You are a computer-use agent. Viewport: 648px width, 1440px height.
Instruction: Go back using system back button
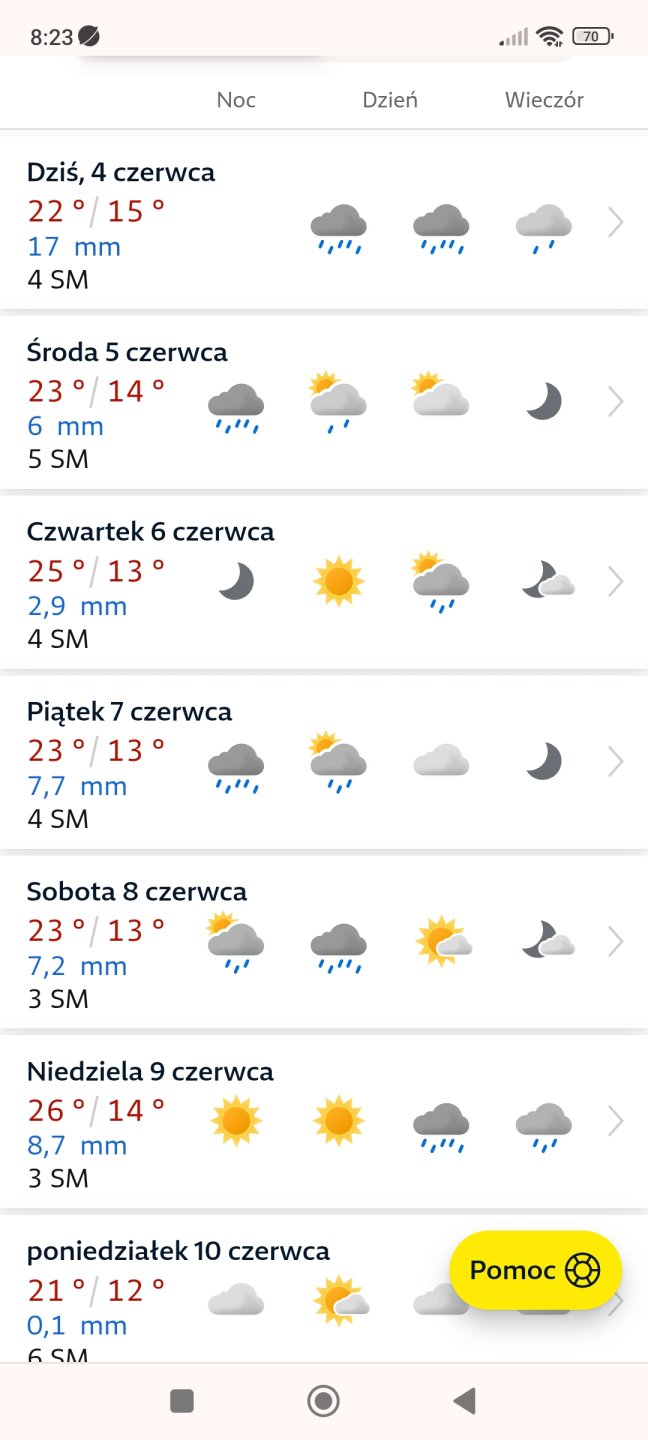[464, 1401]
